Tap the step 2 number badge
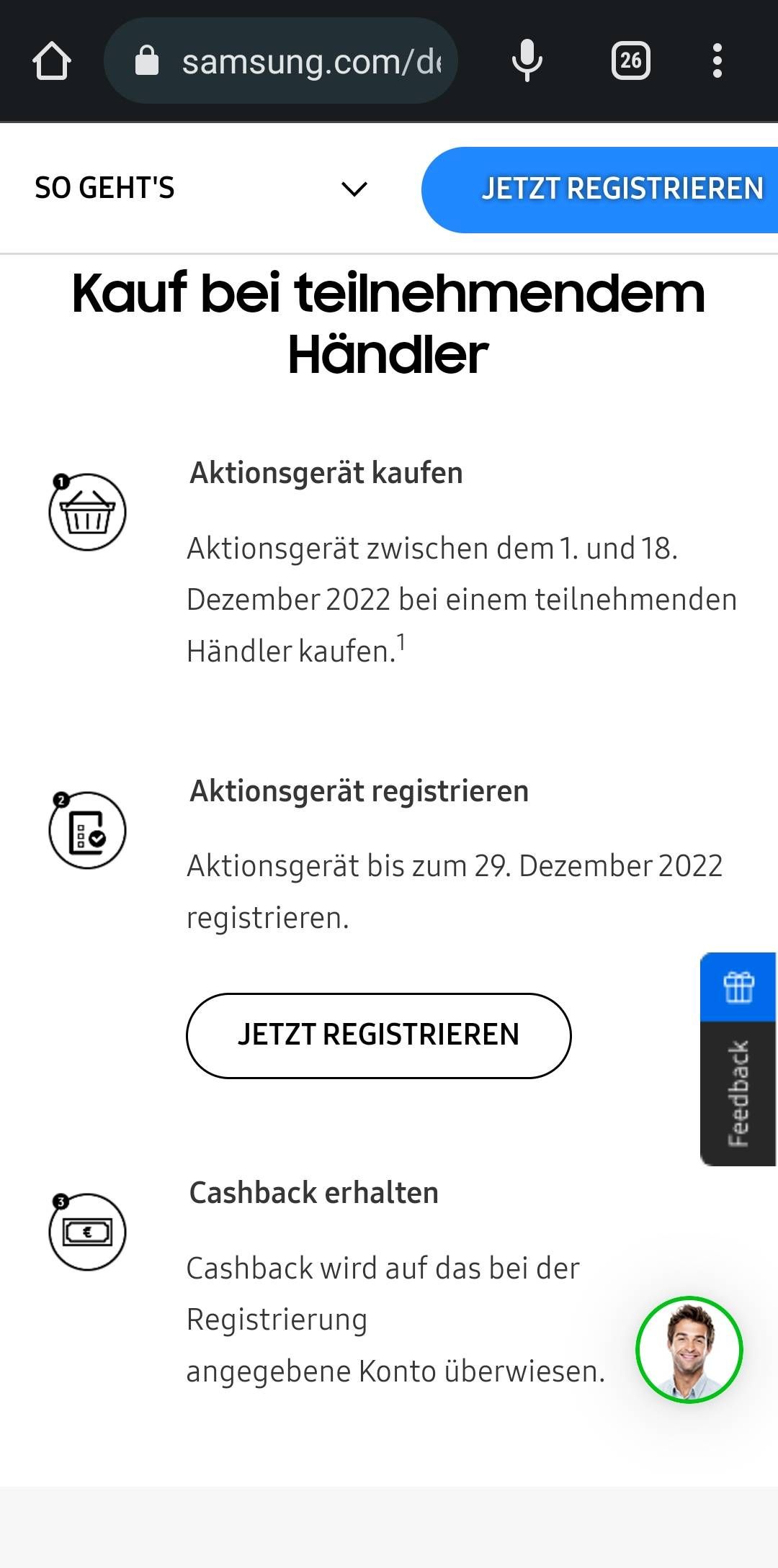This screenshot has width=778, height=1568. pyautogui.click(x=61, y=799)
